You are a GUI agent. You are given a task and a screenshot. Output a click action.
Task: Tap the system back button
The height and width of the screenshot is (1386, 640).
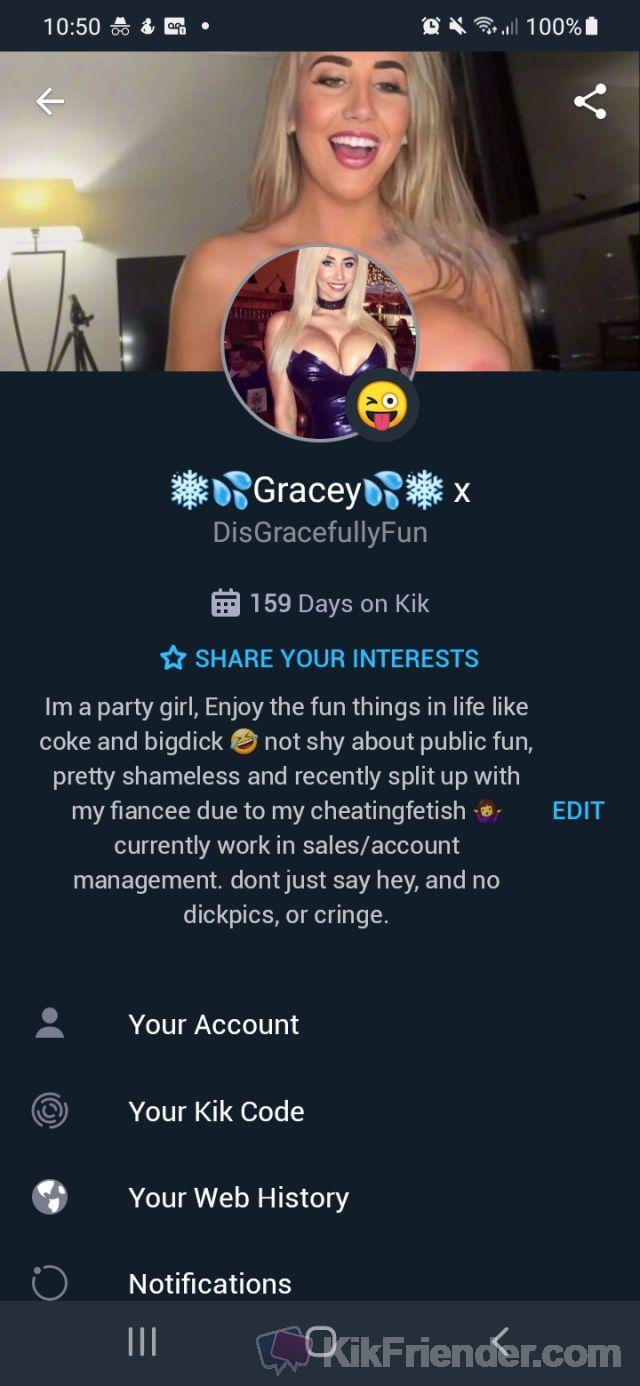500,1342
